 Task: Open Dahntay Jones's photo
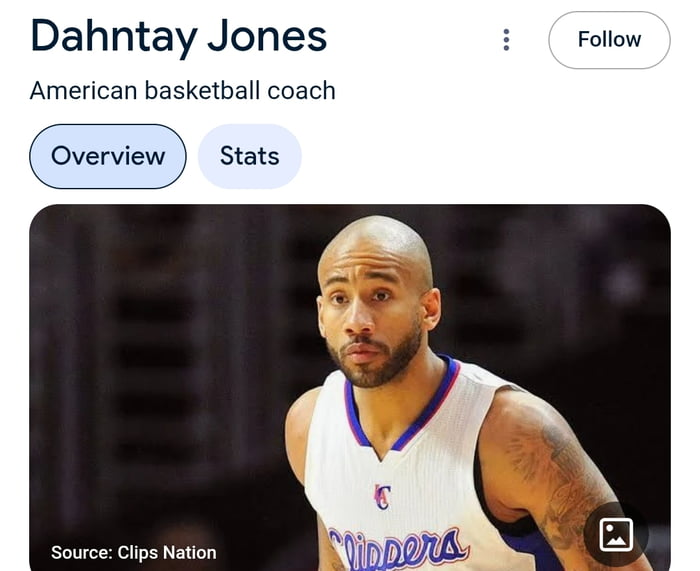[x=350, y=380]
